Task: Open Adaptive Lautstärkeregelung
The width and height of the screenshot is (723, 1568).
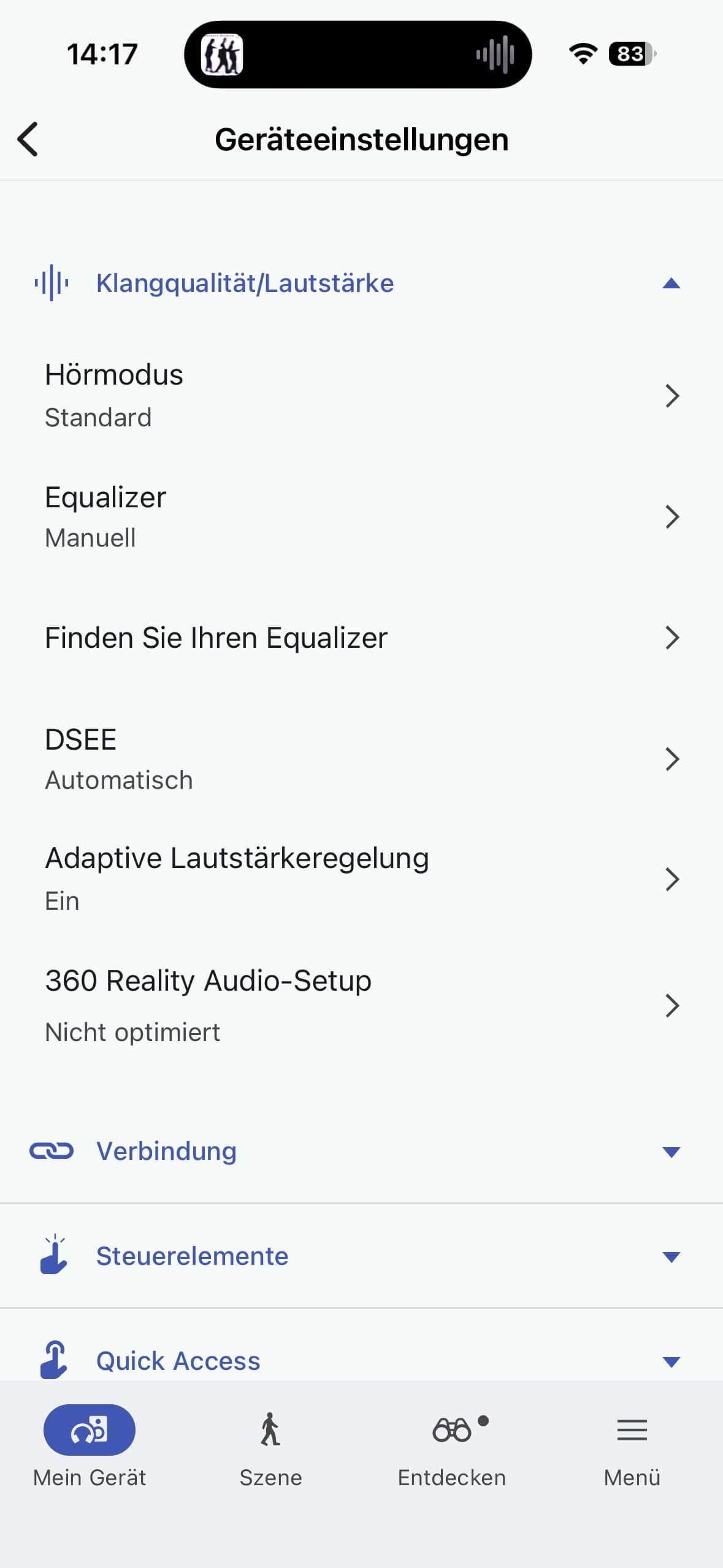Action: 361,879
